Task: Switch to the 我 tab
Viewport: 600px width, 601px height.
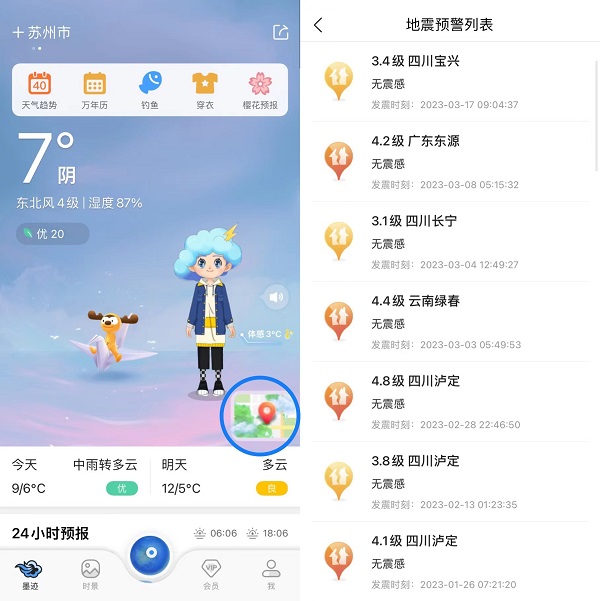Action: [270, 574]
